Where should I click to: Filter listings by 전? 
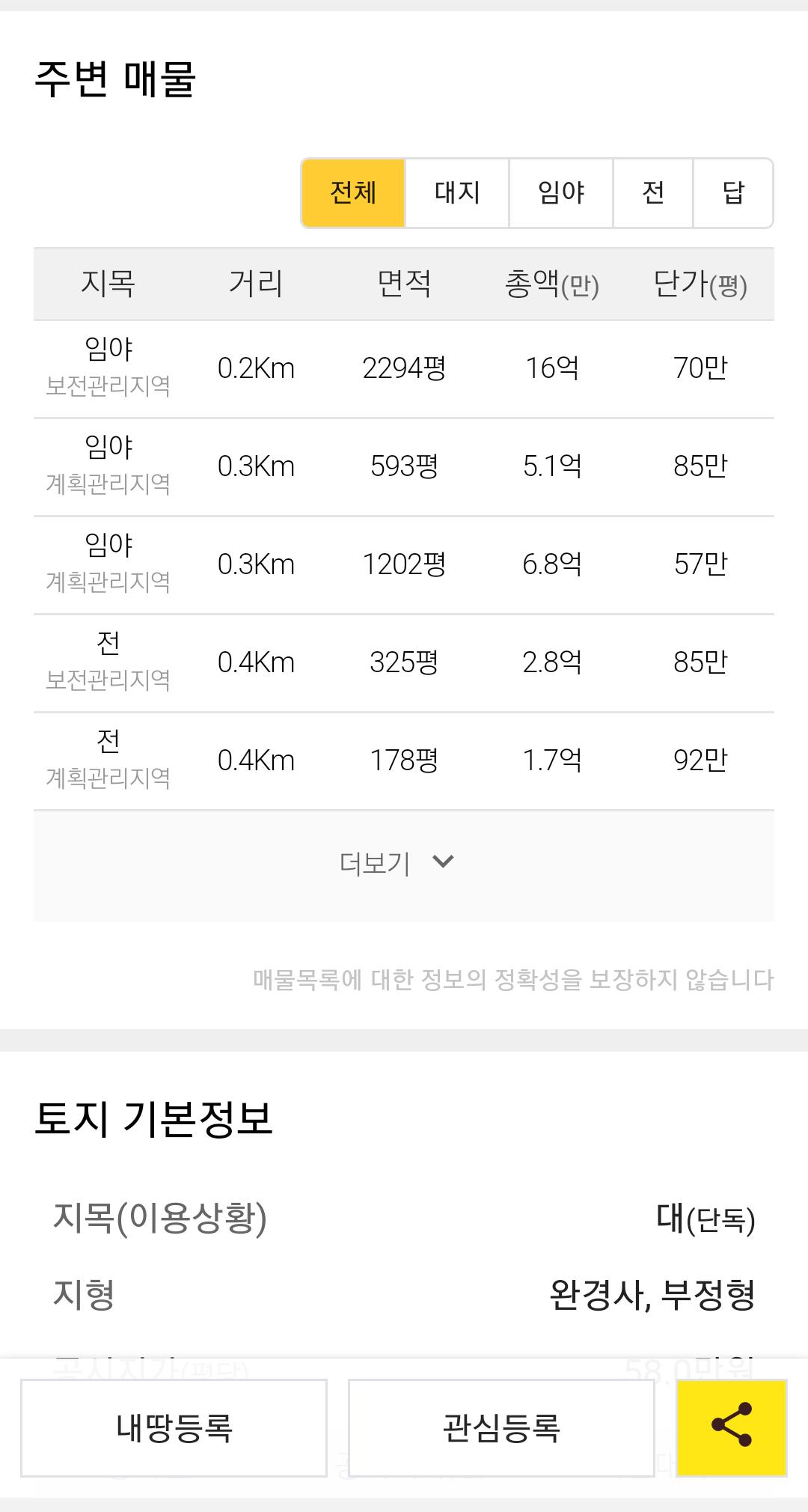[653, 193]
